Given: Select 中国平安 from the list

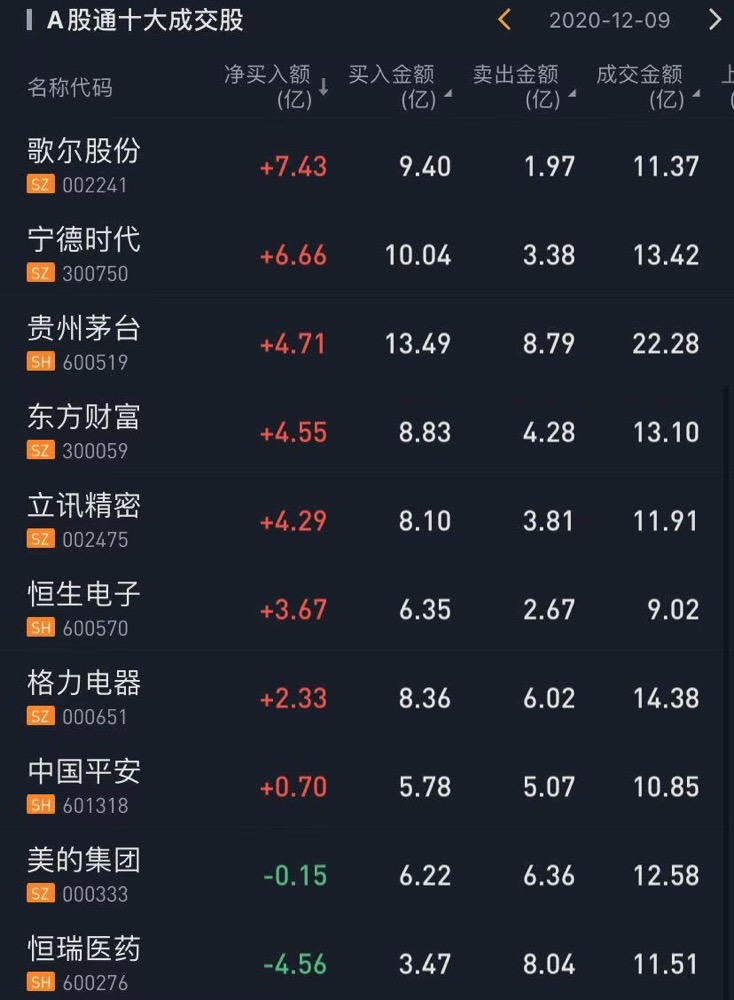Looking at the screenshot, I should coord(84,786).
